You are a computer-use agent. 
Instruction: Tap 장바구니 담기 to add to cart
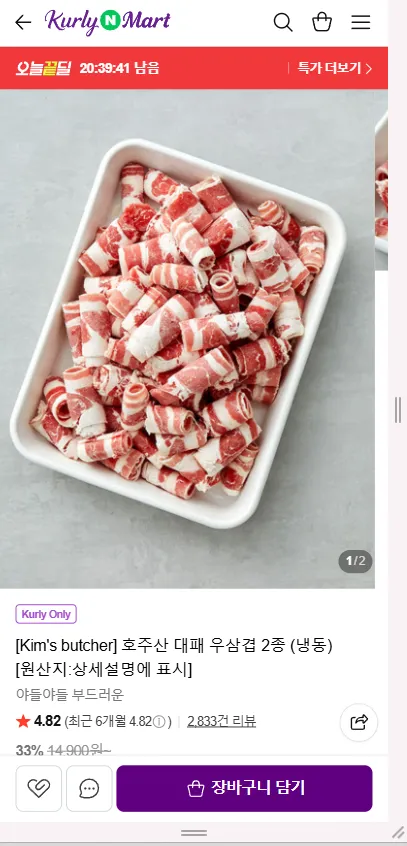(x=245, y=788)
